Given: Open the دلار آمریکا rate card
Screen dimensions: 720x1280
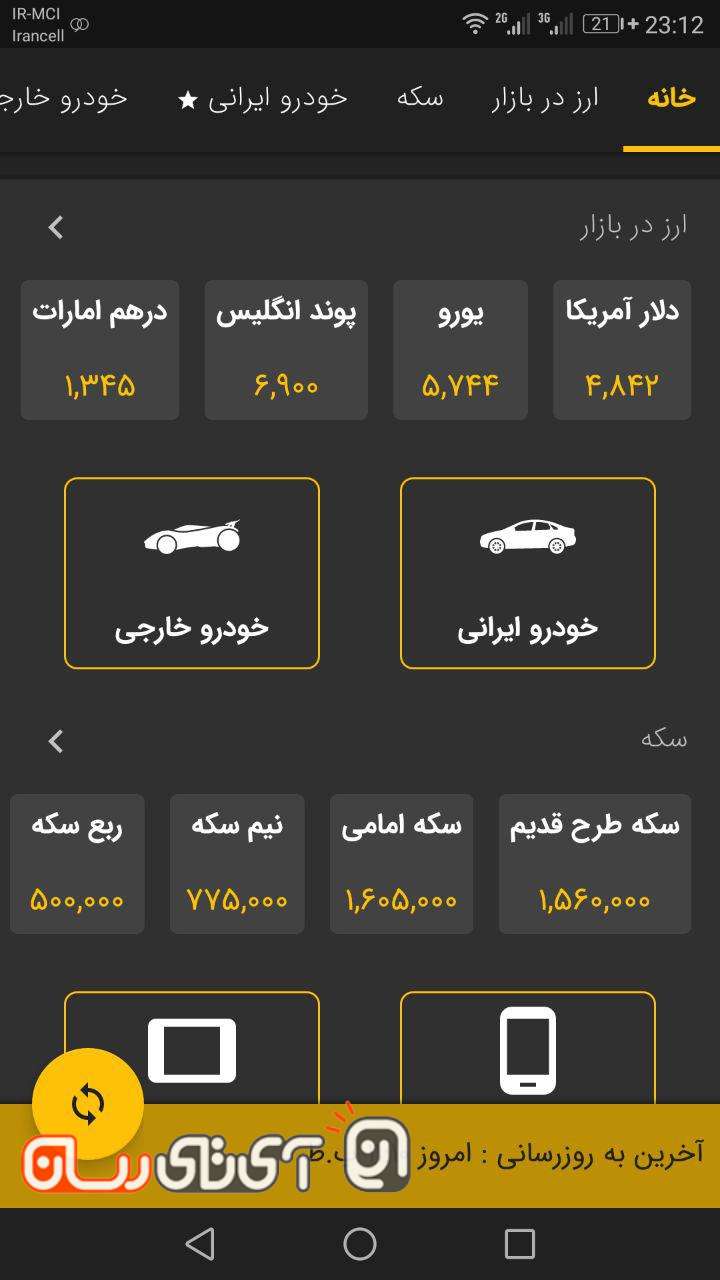Looking at the screenshot, I should [x=622, y=349].
